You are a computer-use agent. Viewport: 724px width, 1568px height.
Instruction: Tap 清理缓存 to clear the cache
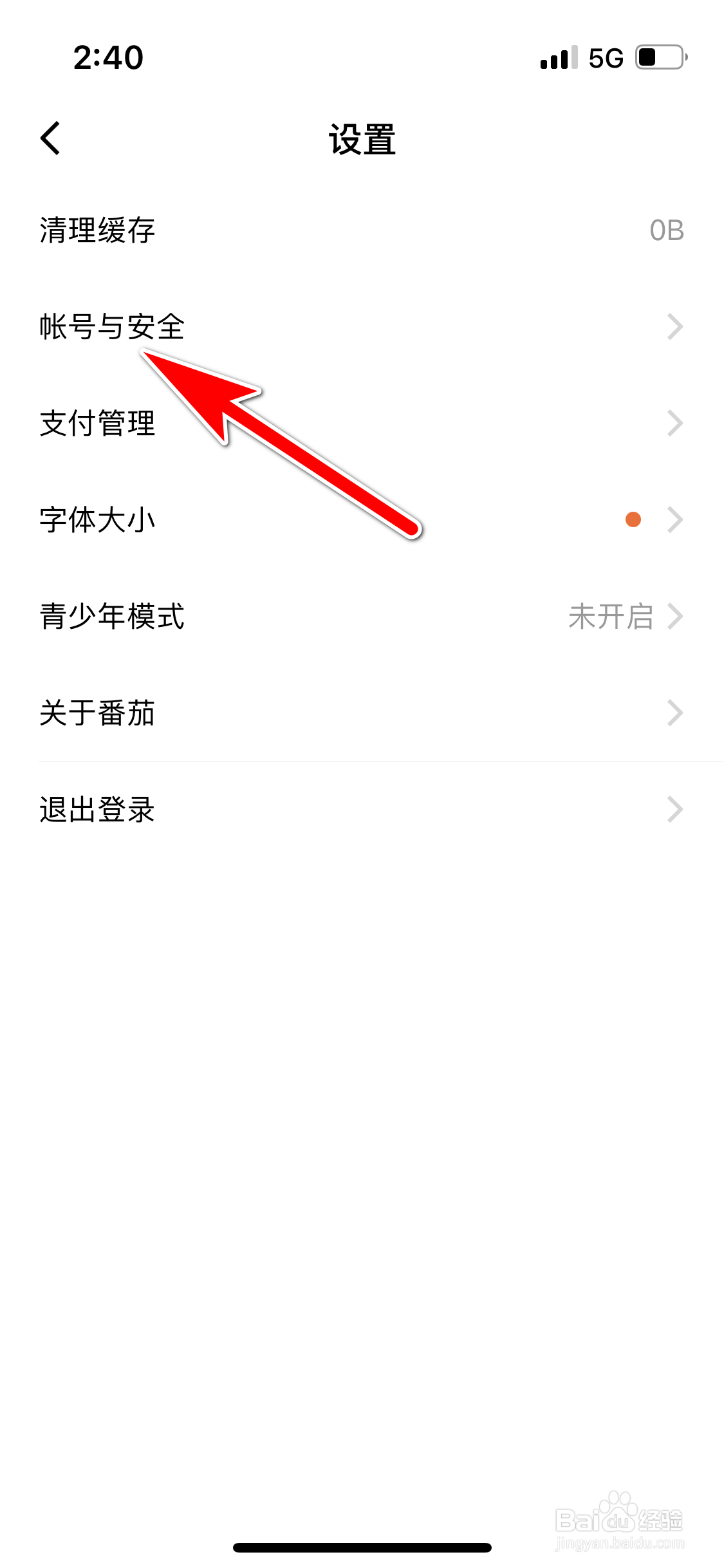point(95,230)
